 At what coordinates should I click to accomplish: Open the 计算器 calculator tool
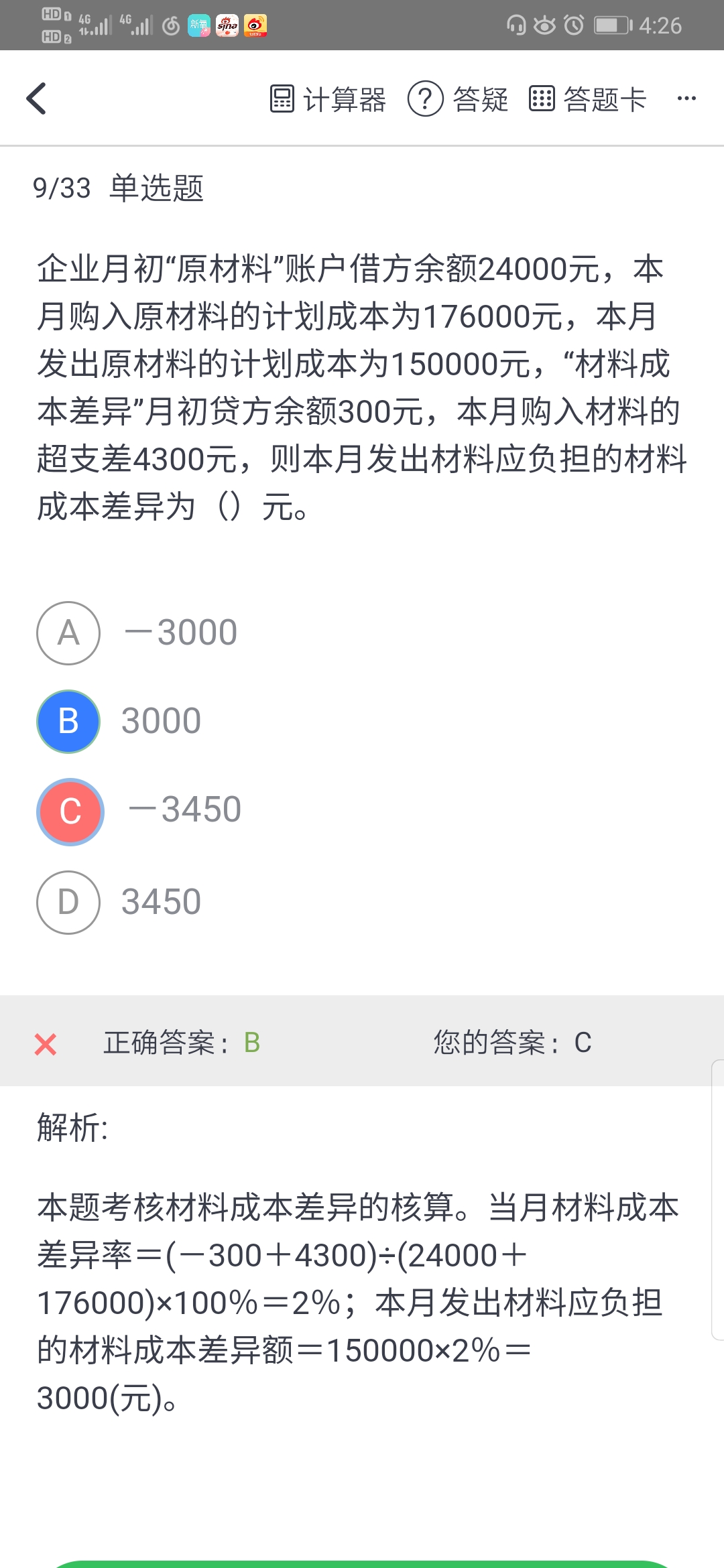point(328,99)
